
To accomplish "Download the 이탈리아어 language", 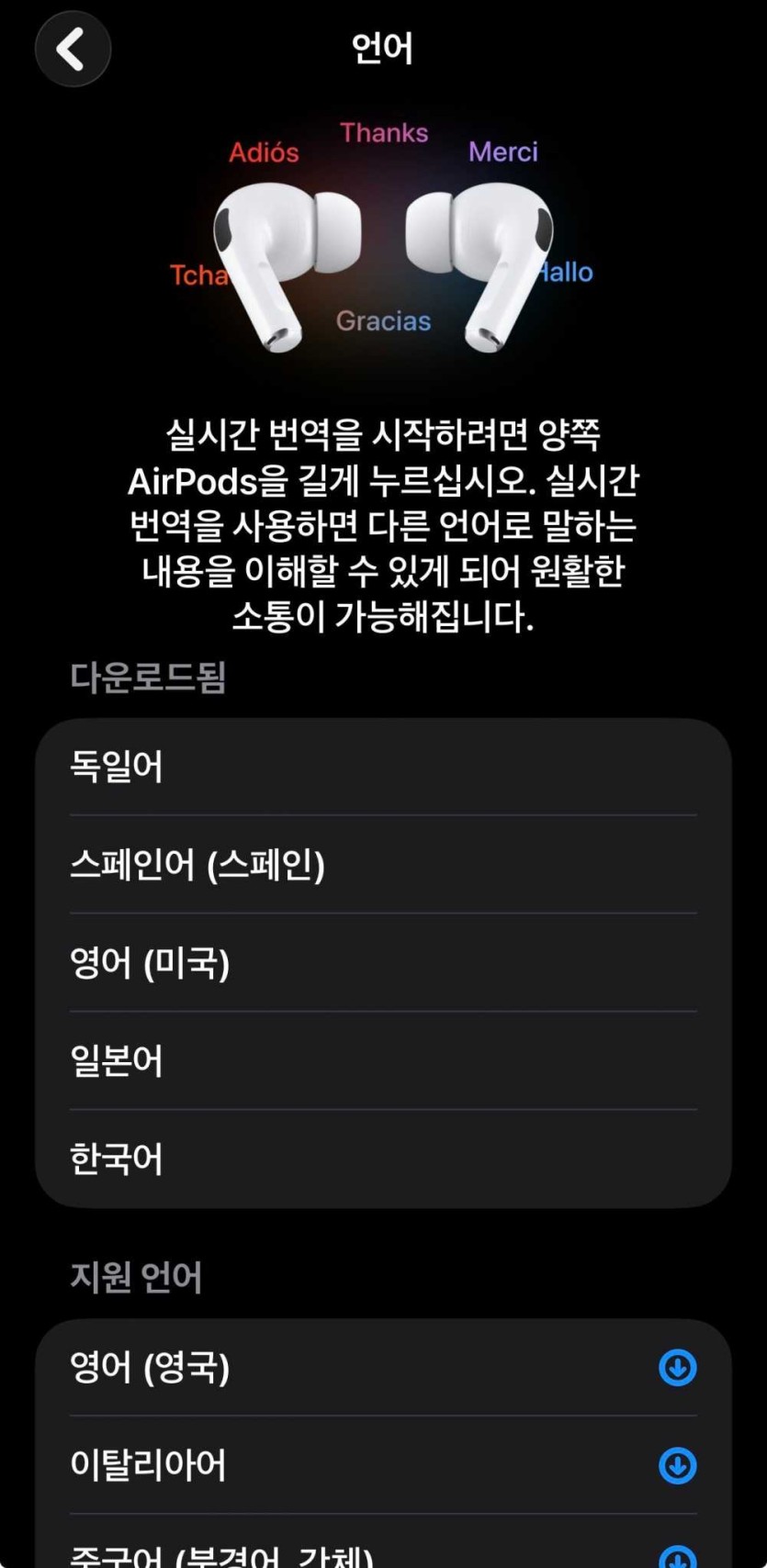I will [677, 1465].
